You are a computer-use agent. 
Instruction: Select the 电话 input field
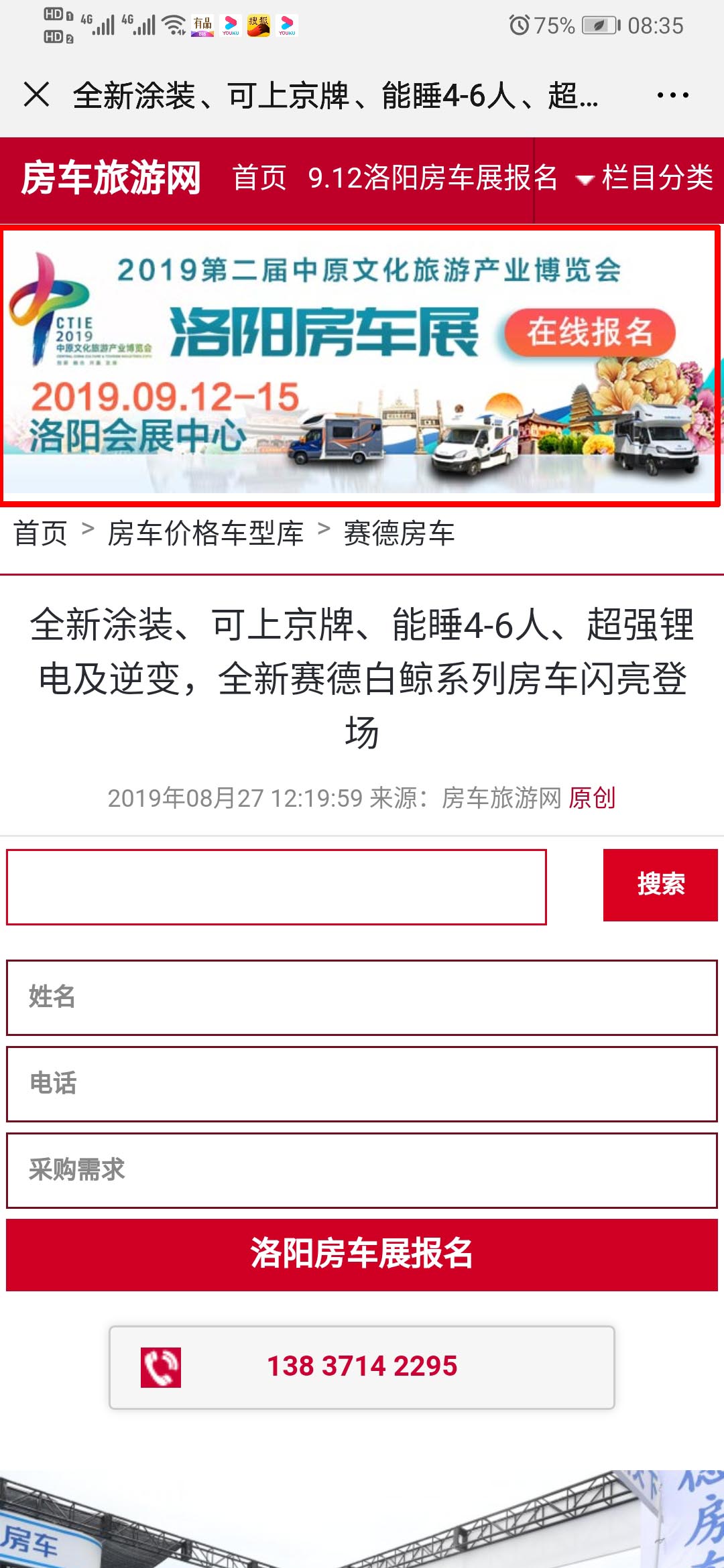tap(362, 1084)
